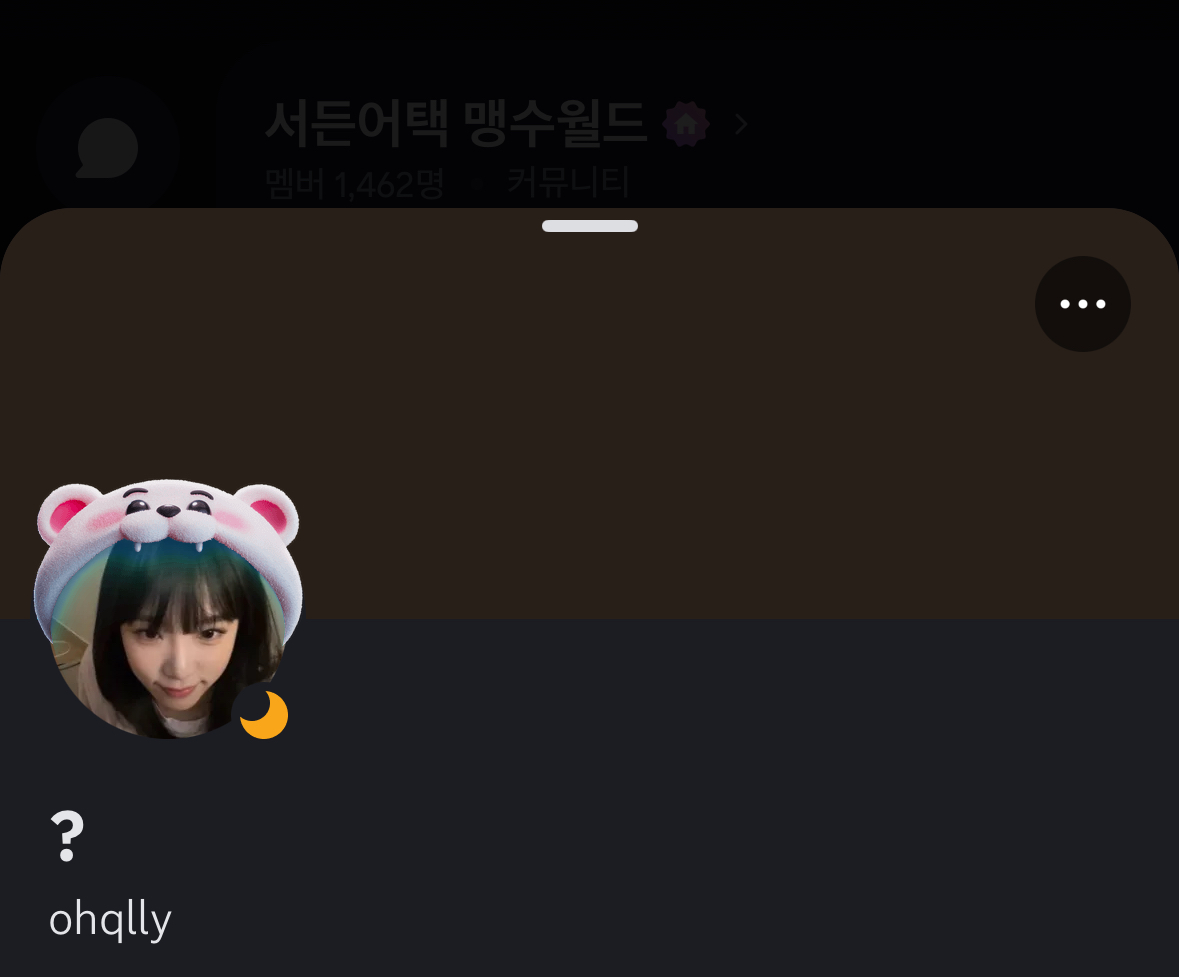This screenshot has height=977, width=1179.
Task: View ohqlly's profile avatar
Action: click(x=167, y=622)
